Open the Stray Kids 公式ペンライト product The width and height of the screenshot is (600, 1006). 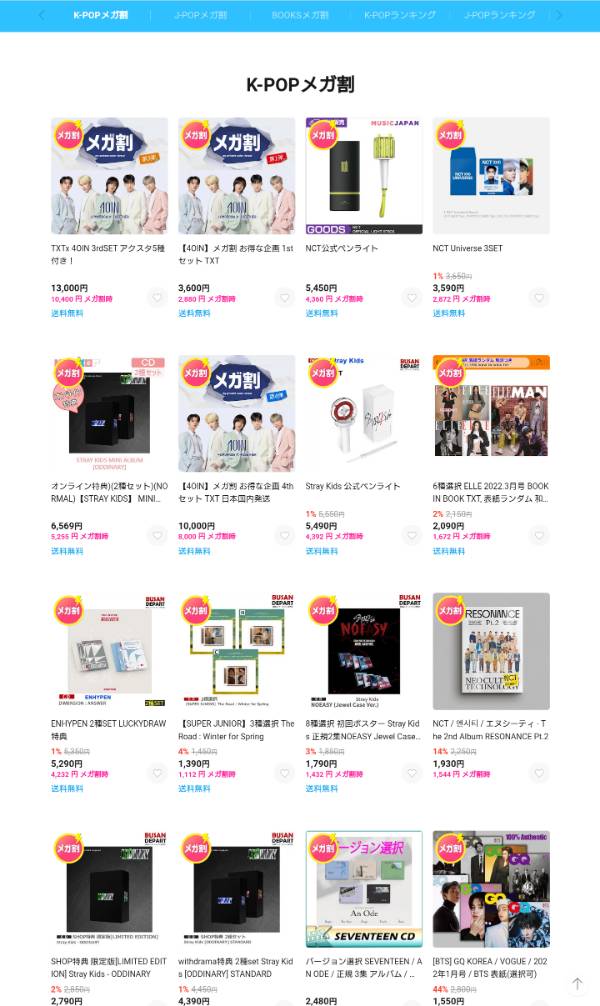coord(363,414)
